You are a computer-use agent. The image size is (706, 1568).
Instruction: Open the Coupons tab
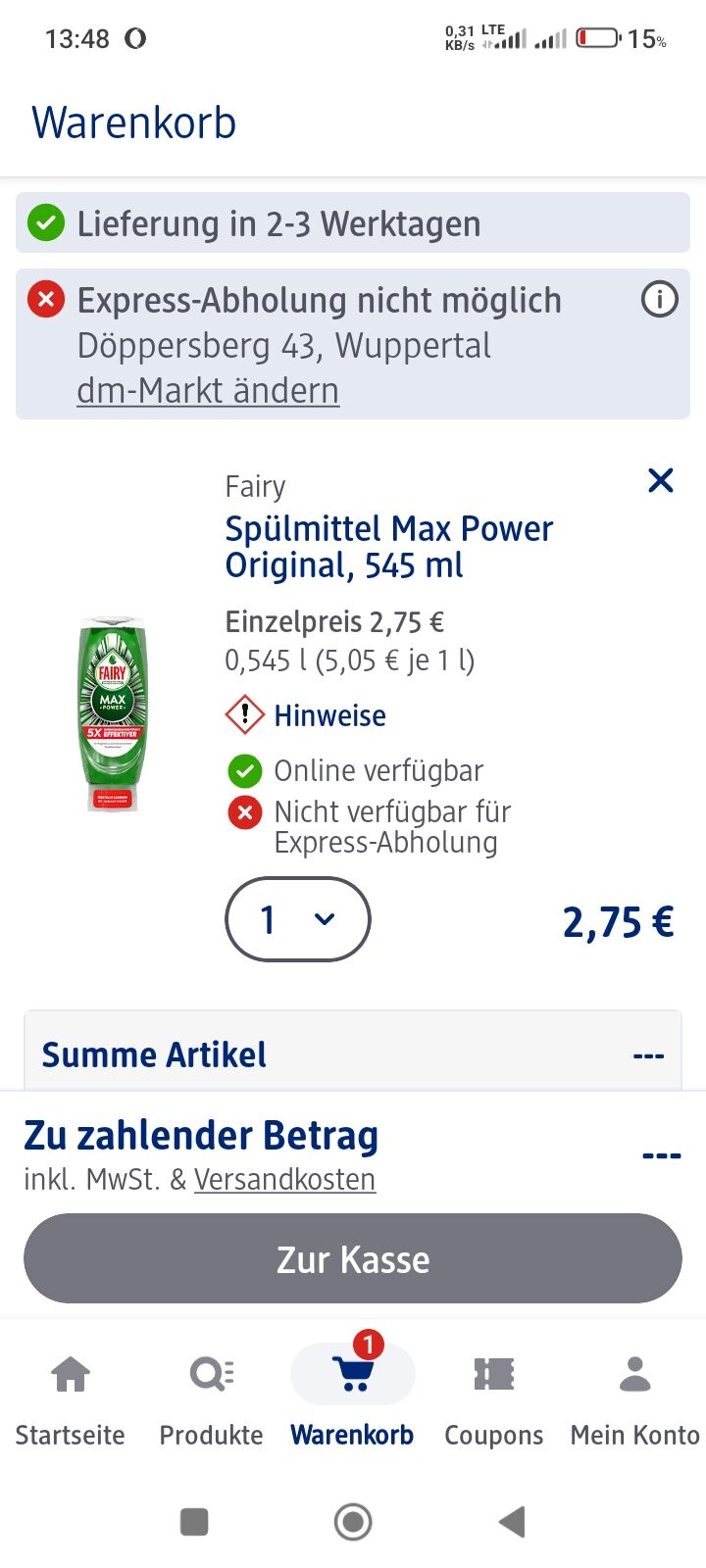494,1399
